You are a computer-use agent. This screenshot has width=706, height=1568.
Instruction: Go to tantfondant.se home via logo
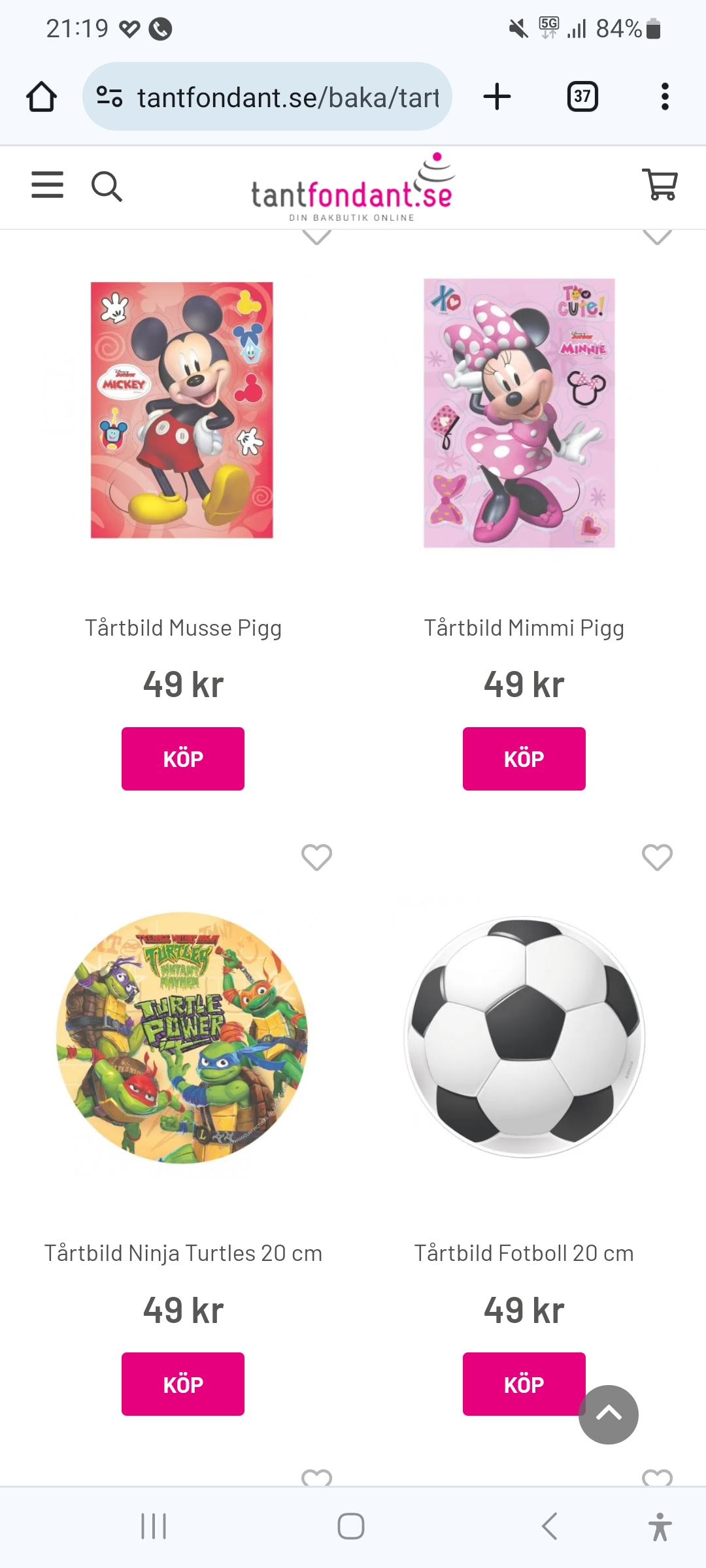[352, 189]
